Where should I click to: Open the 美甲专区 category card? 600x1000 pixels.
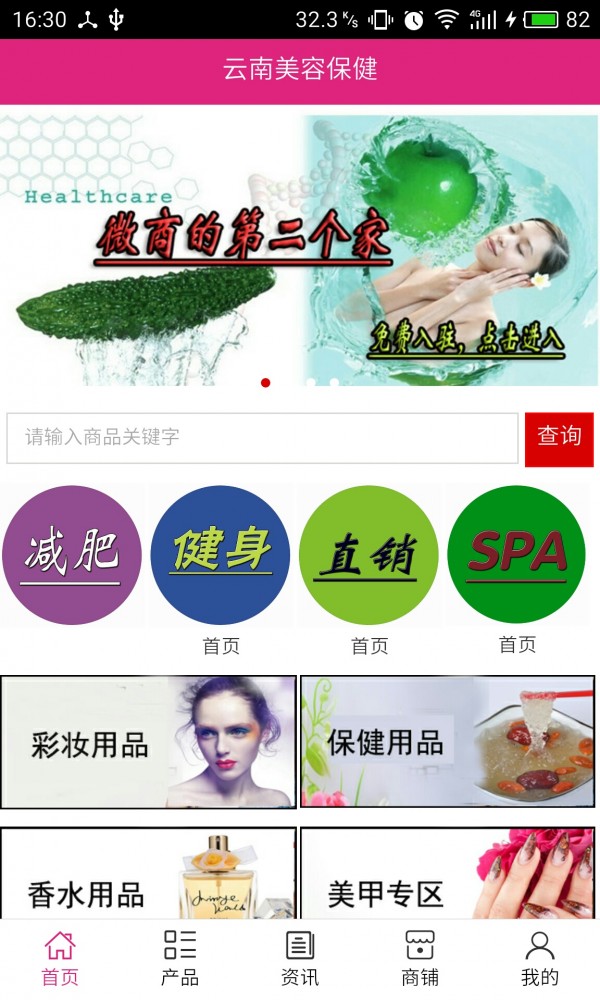tap(447, 875)
